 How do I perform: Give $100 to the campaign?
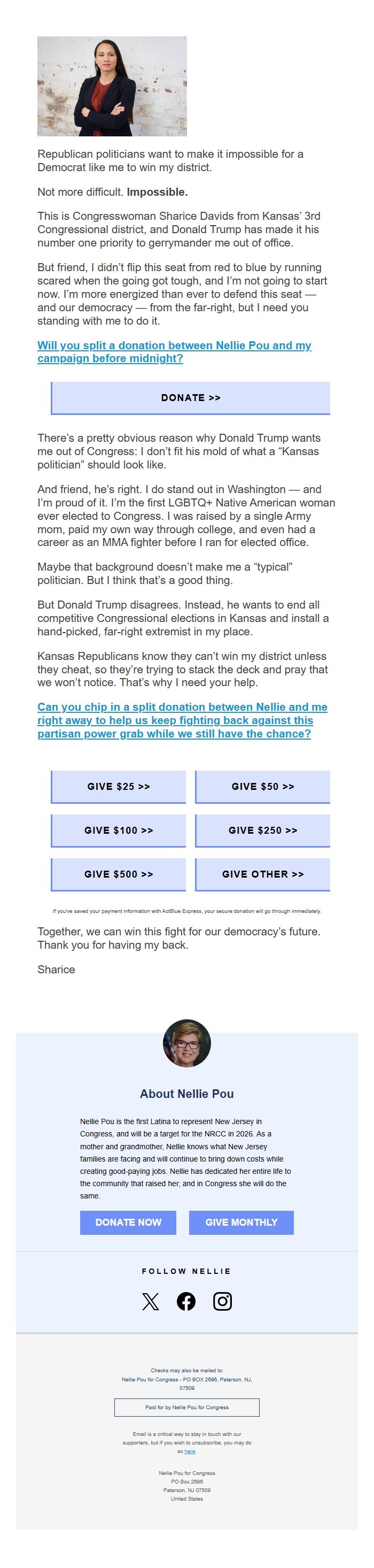pyautogui.click(x=119, y=831)
